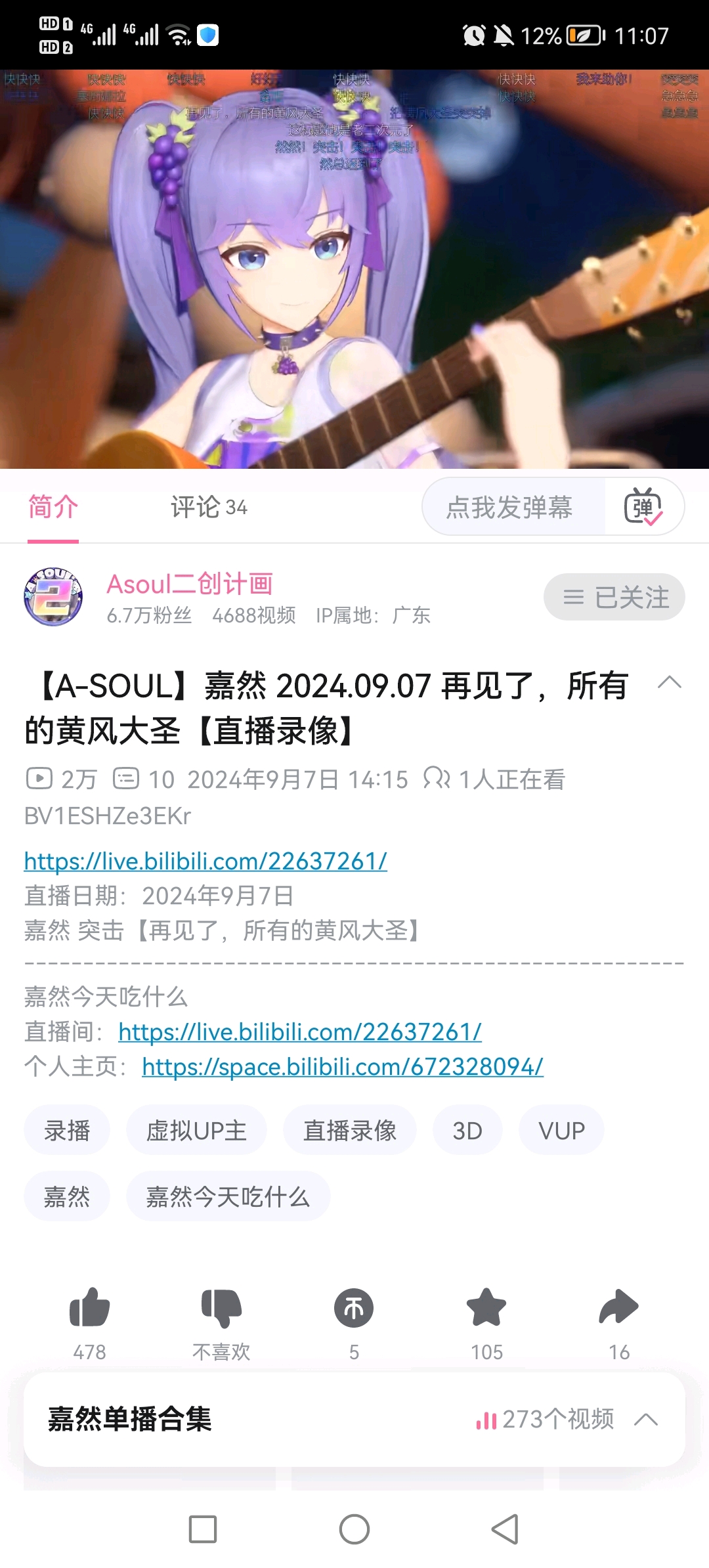Share this video
This screenshot has height=1568, width=709.
click(x=618, y=1308)
